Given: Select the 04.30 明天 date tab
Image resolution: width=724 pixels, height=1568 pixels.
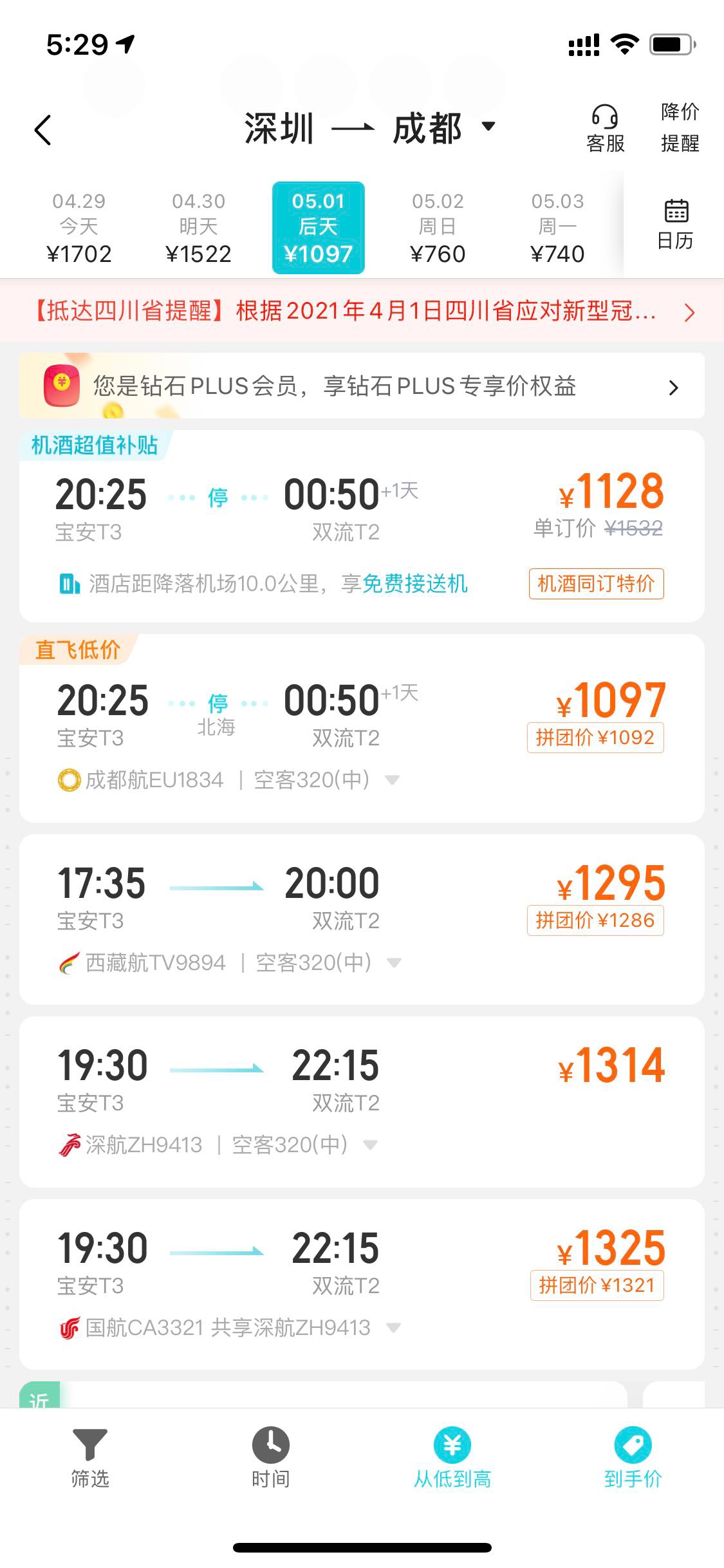Looking at the screenshot, I should tap(198, 228).
